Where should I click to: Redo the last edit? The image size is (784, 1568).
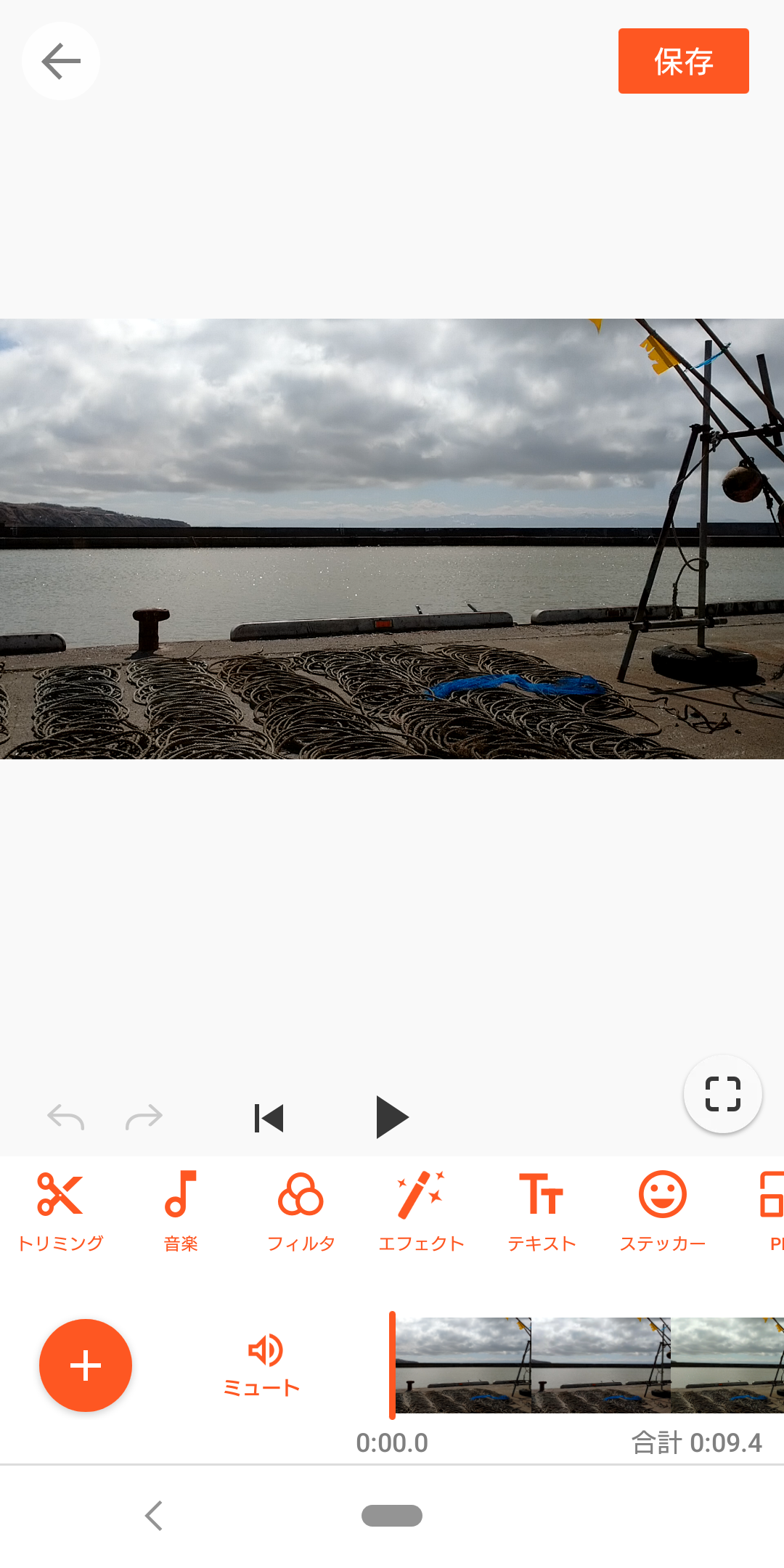point(144,1117)
